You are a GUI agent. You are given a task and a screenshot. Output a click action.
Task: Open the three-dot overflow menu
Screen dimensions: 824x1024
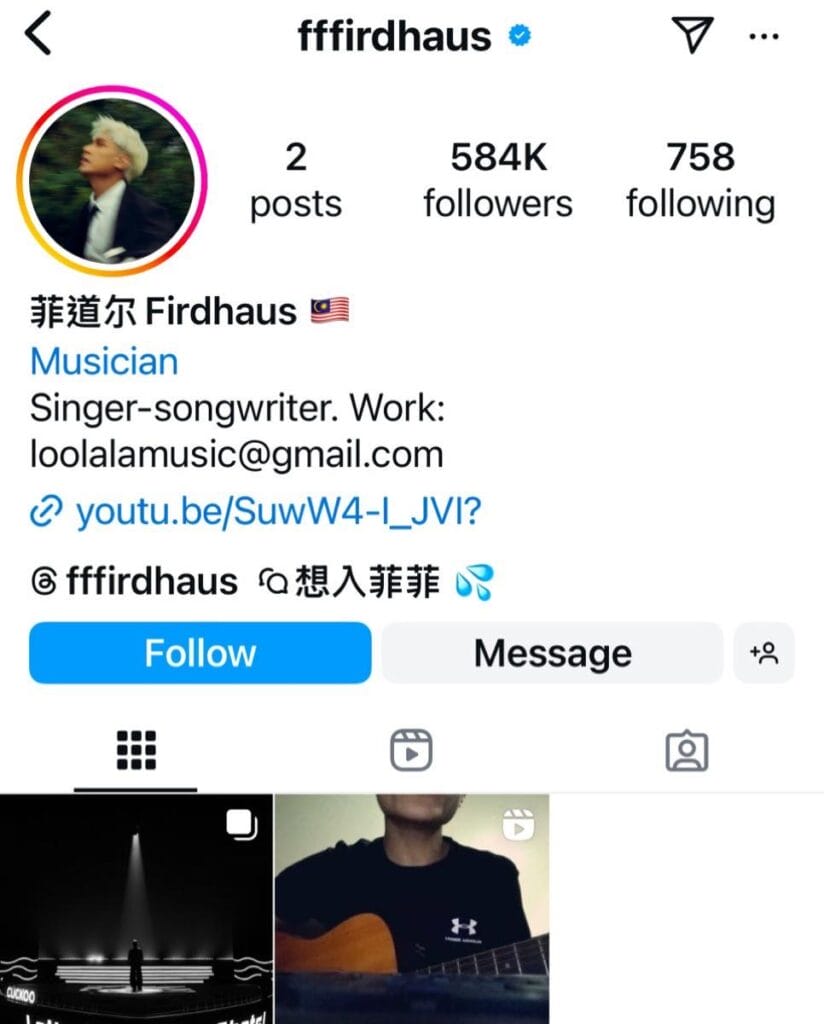coord(763,37)
